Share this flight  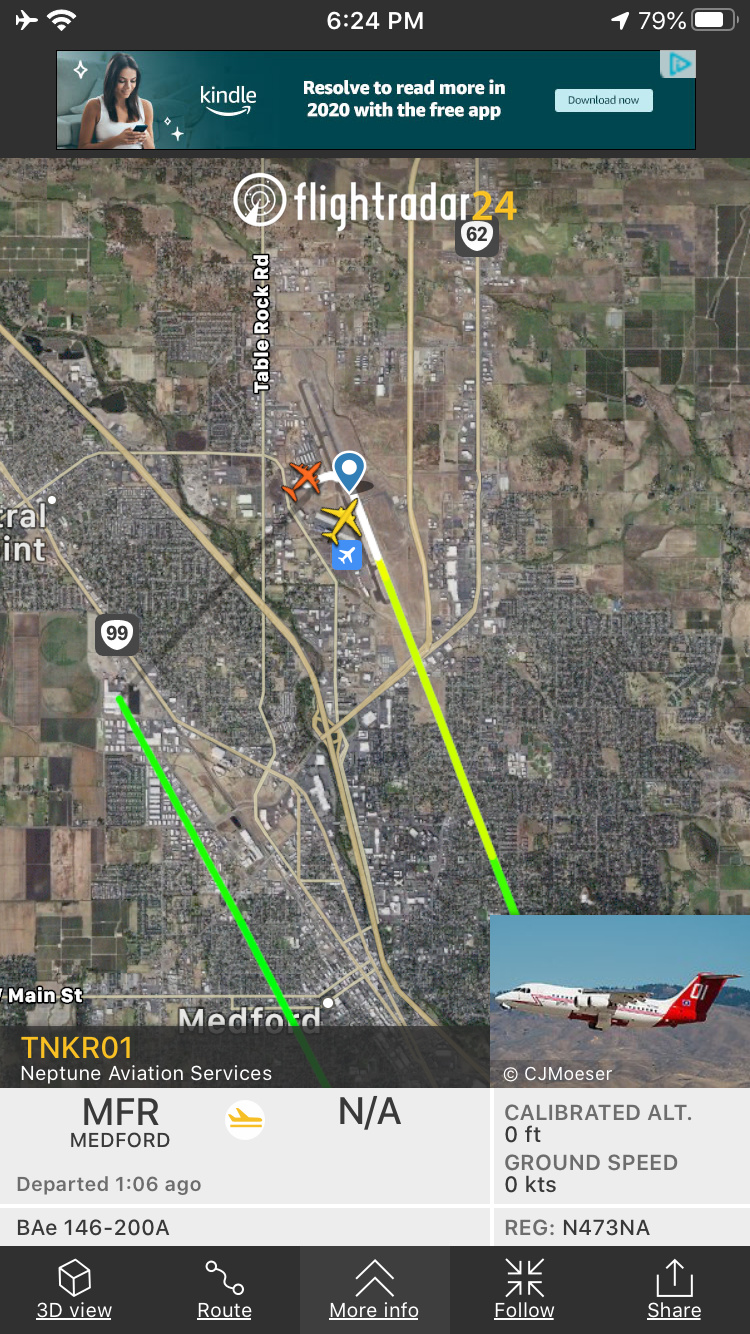coord(674,1290)
